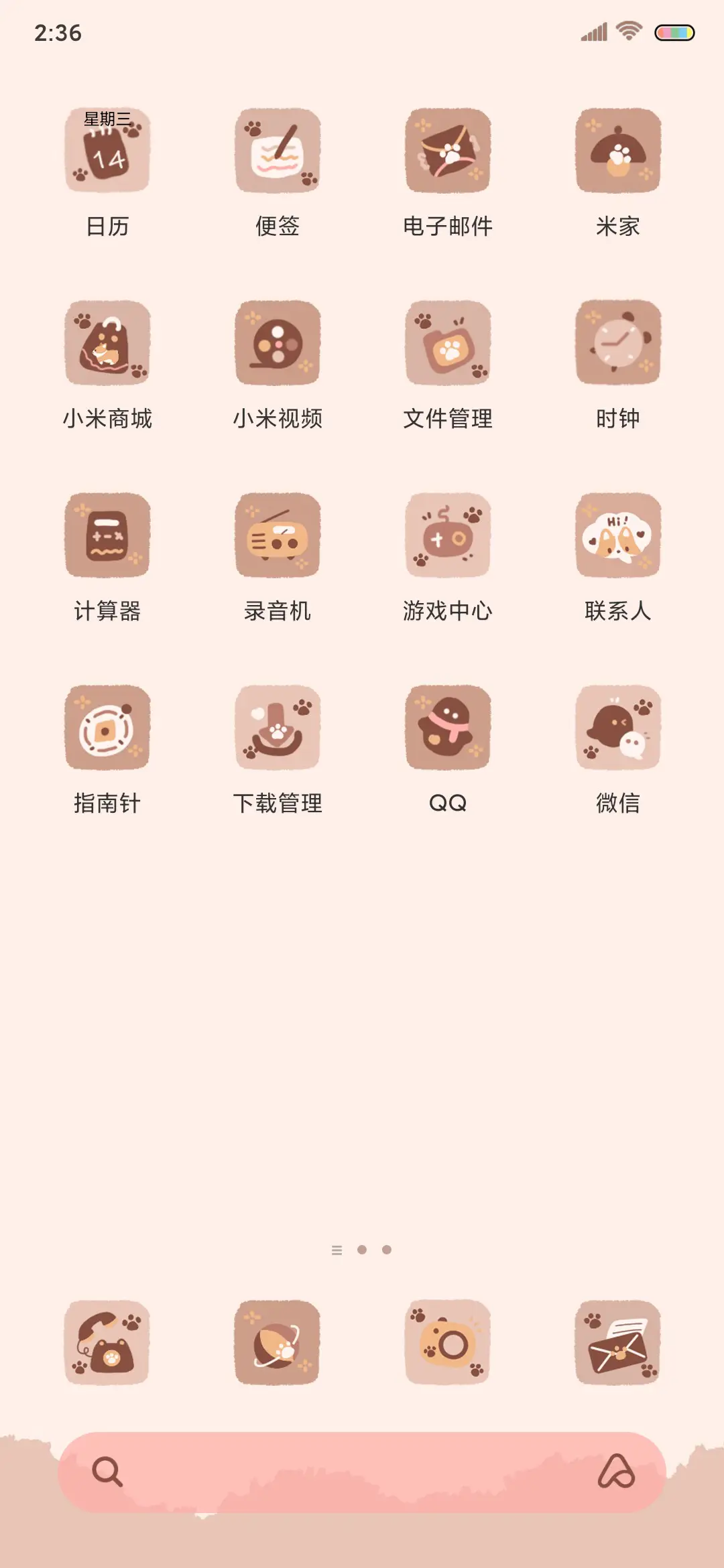The height and width of the screenshot is (1568, 724).
Task: Open 下载管理 download manager
Action: click(277, 728)
